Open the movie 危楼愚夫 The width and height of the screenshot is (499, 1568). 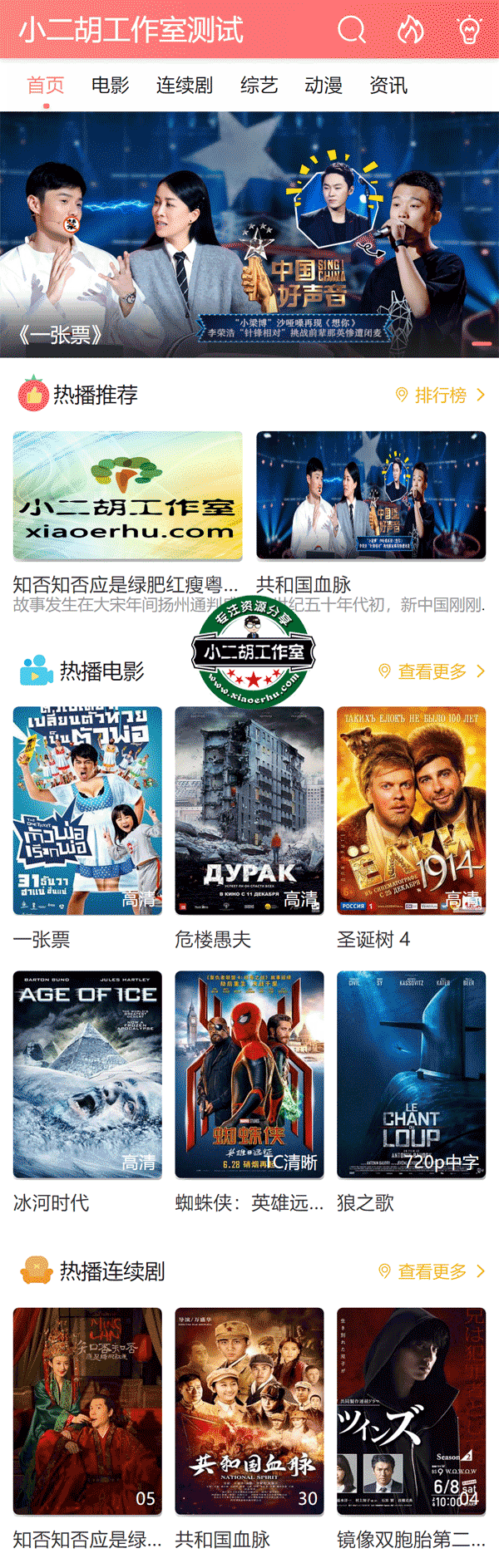[249, 810]
